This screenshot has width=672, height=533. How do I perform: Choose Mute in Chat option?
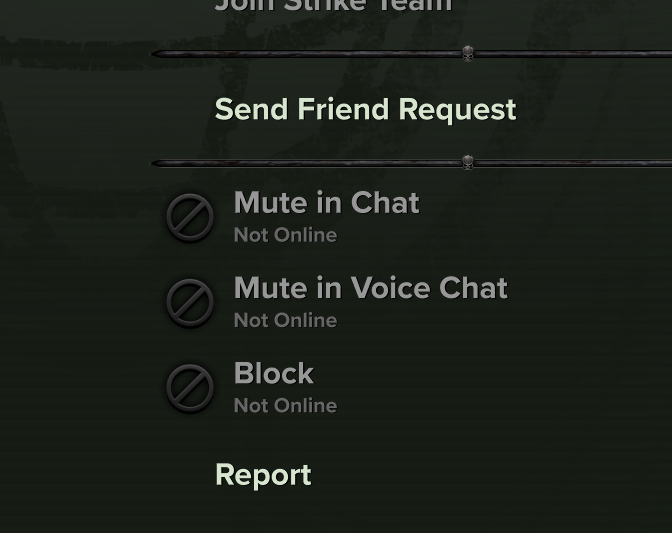[x=326, y=204]
